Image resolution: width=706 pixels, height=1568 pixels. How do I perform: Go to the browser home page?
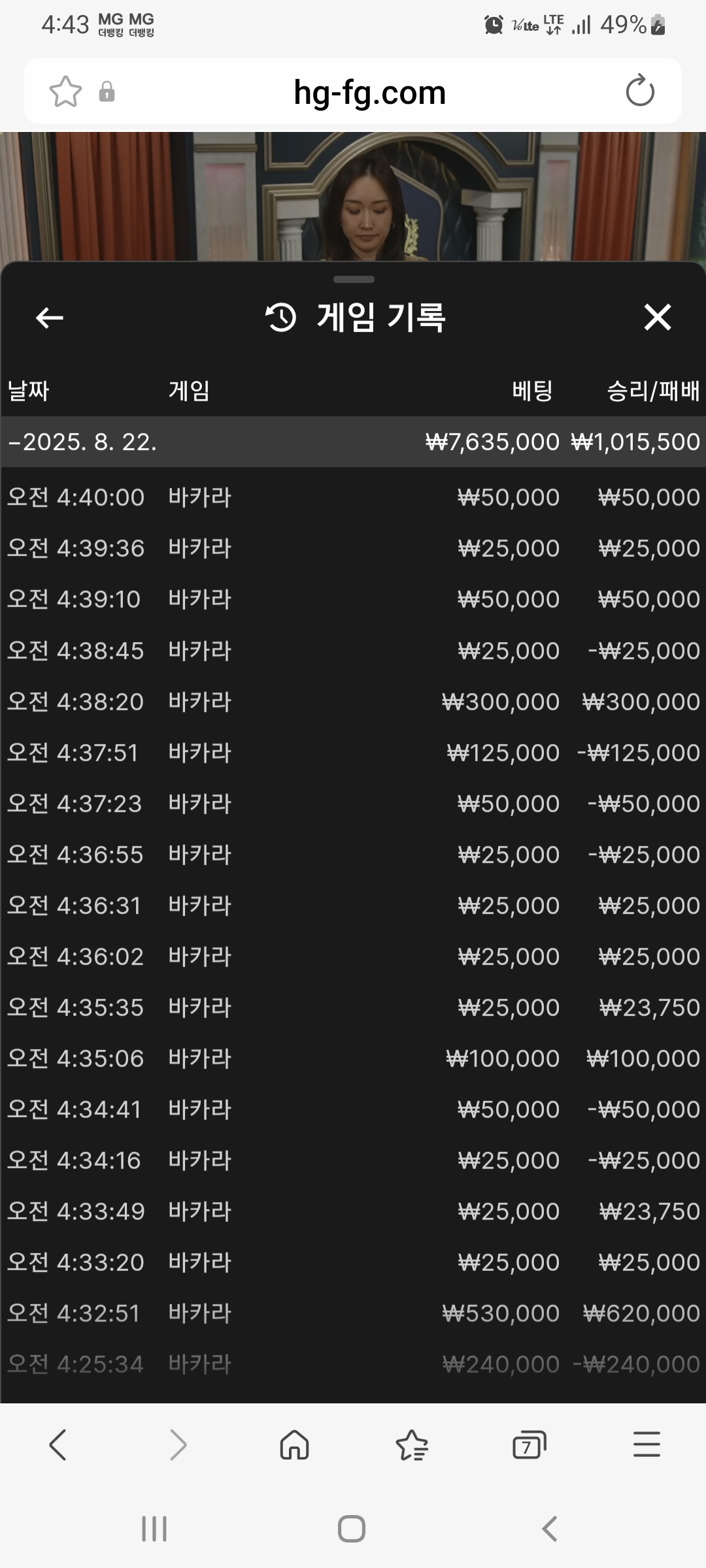tap(294, 1444)
